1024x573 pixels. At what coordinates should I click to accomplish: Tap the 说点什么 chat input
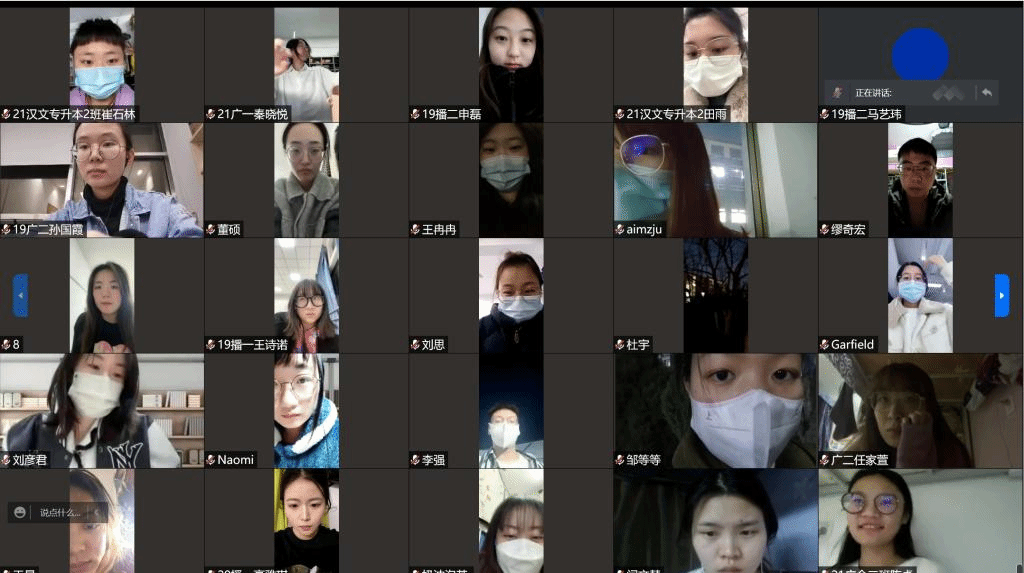point(60,513)
